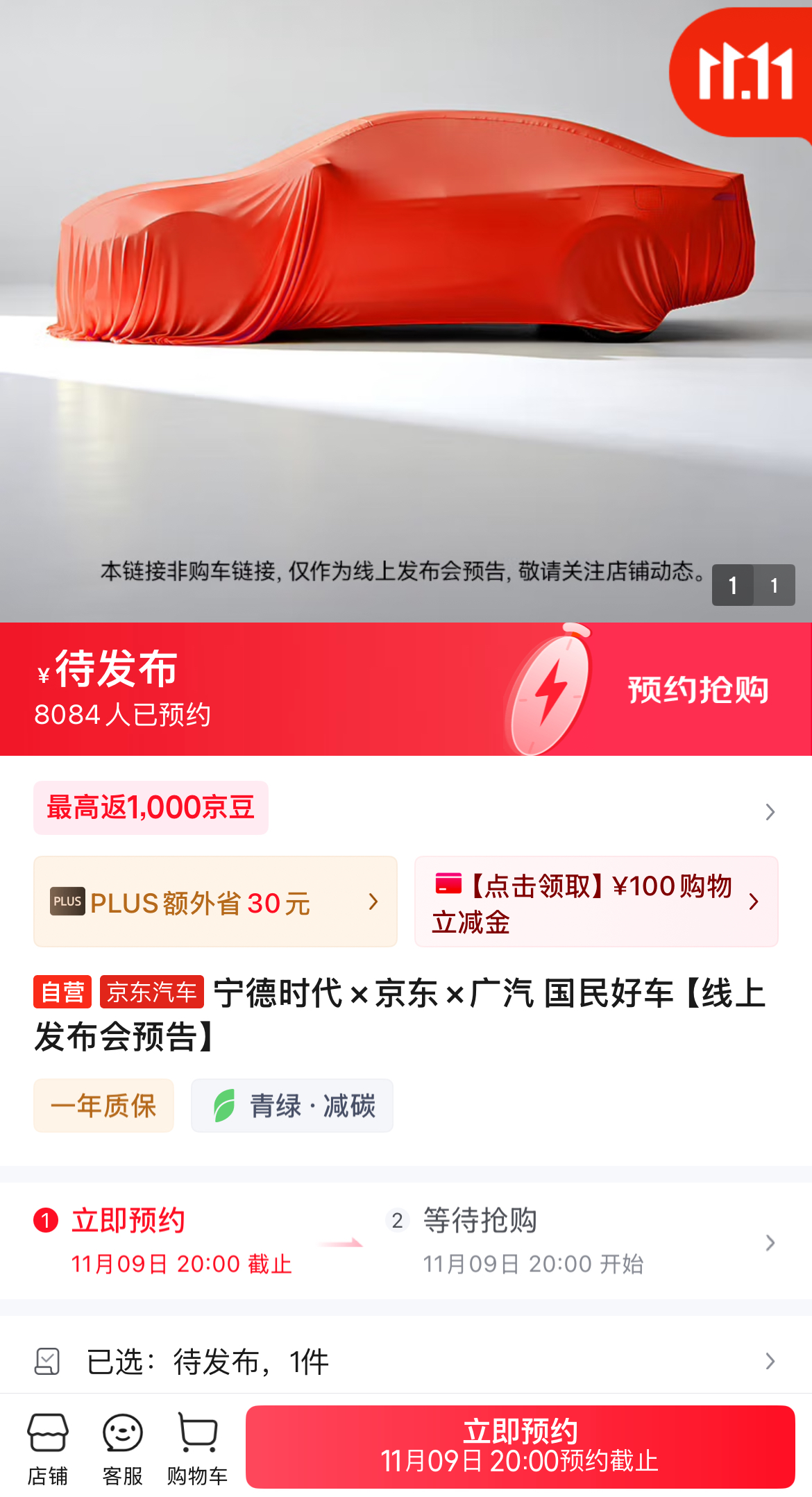This screenshot has height=1497, width=812.
Task: Open the PLUS额外省30元 offer
Action: (x=215, y=902)
